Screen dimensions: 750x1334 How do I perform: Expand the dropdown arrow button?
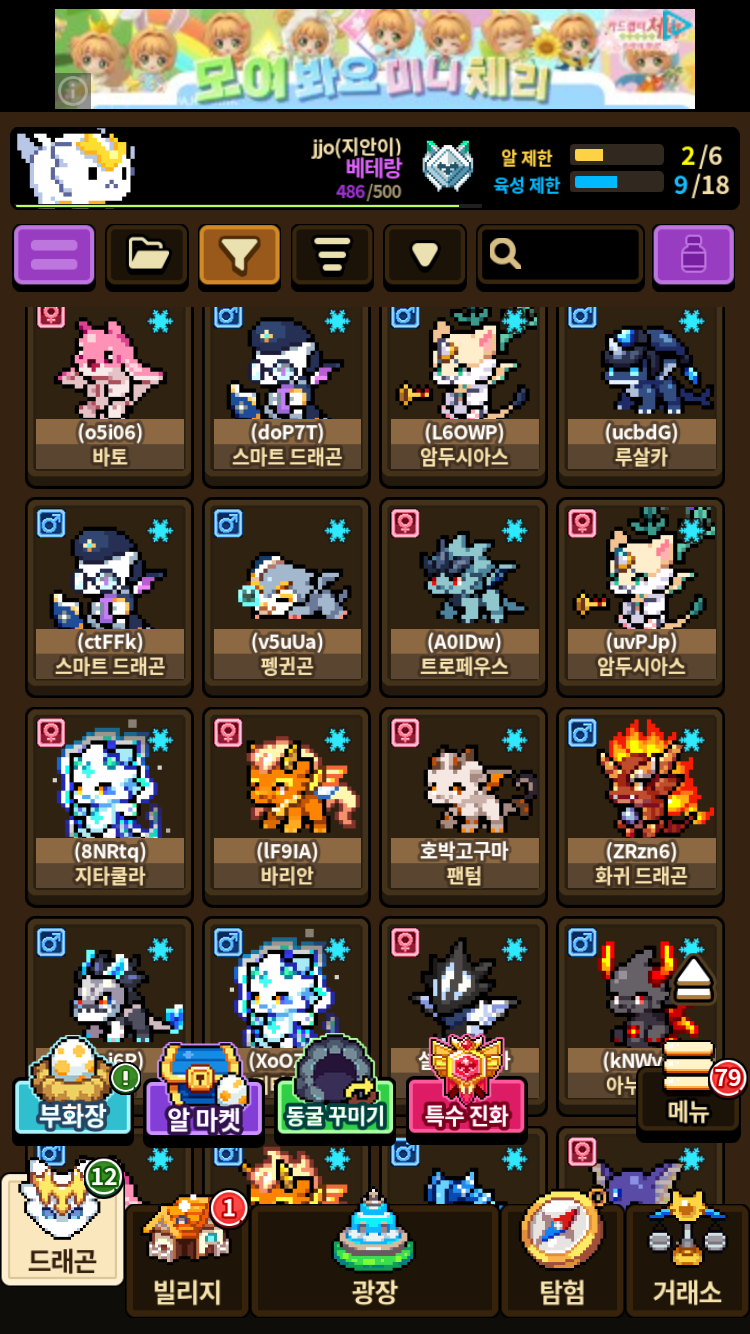point(425,254)
